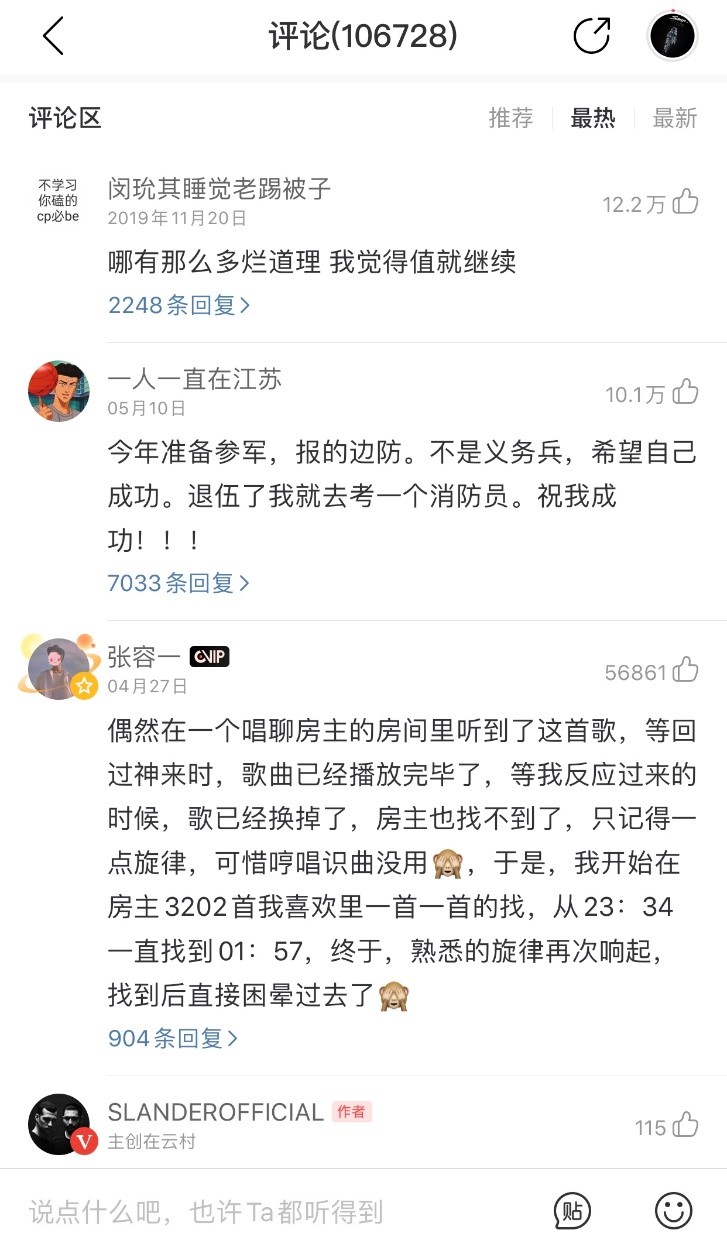Open 闵玧其睡觉老踢被子's profile avatar

(x=59, y=201)
